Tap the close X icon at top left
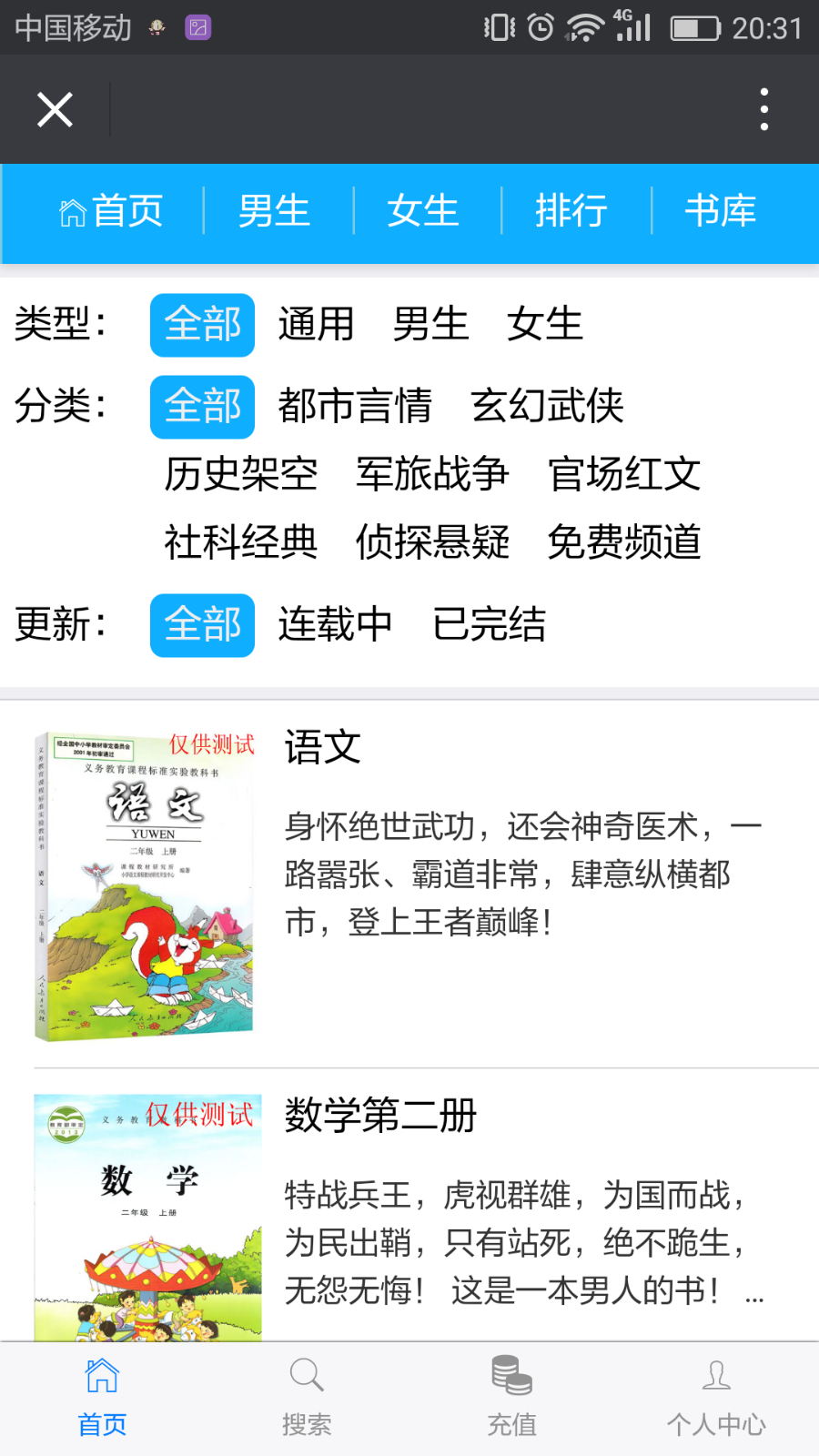This screenshot has height=1456, width=819. [x=55, y=108]
